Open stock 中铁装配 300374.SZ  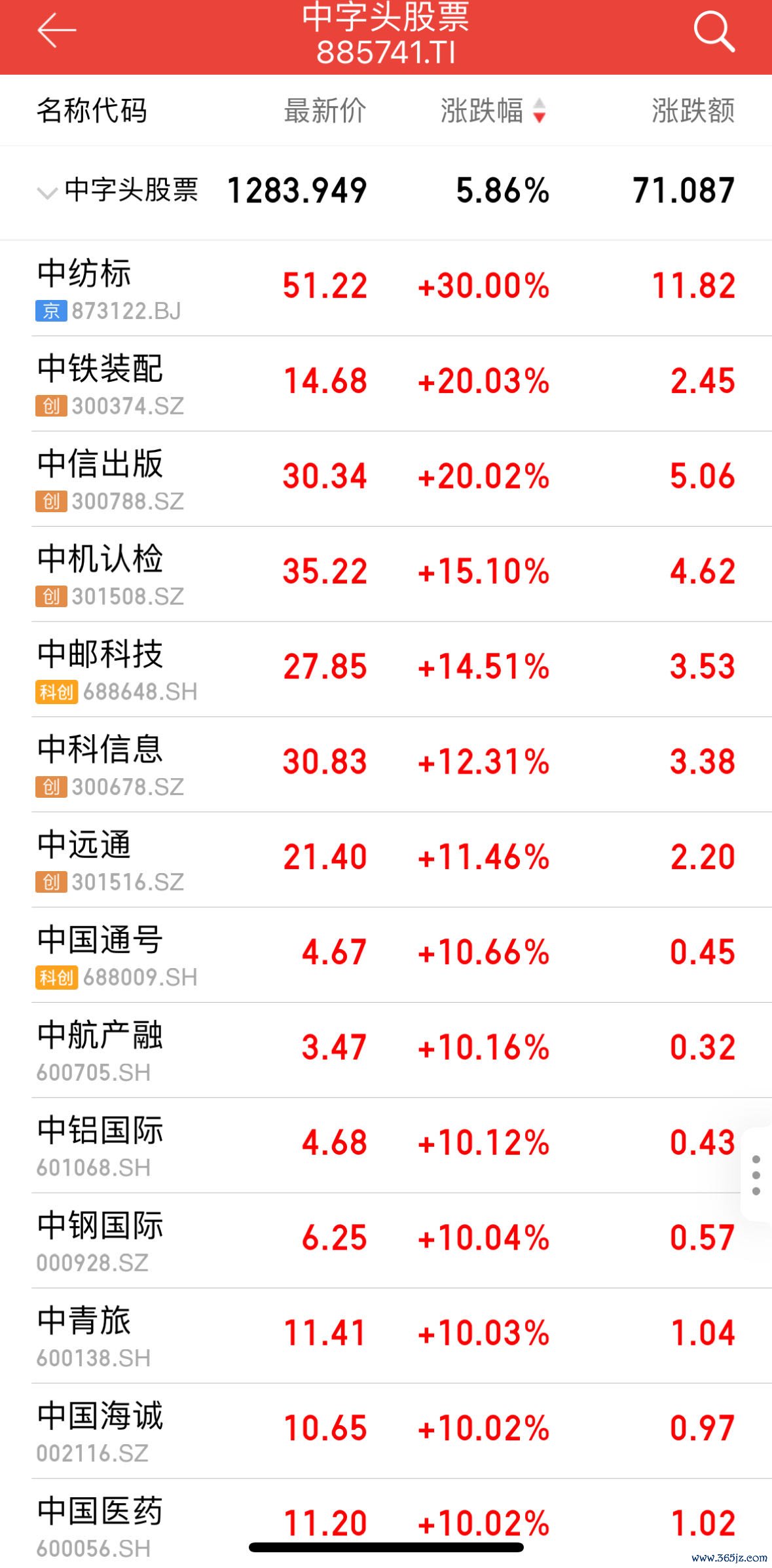386,384
